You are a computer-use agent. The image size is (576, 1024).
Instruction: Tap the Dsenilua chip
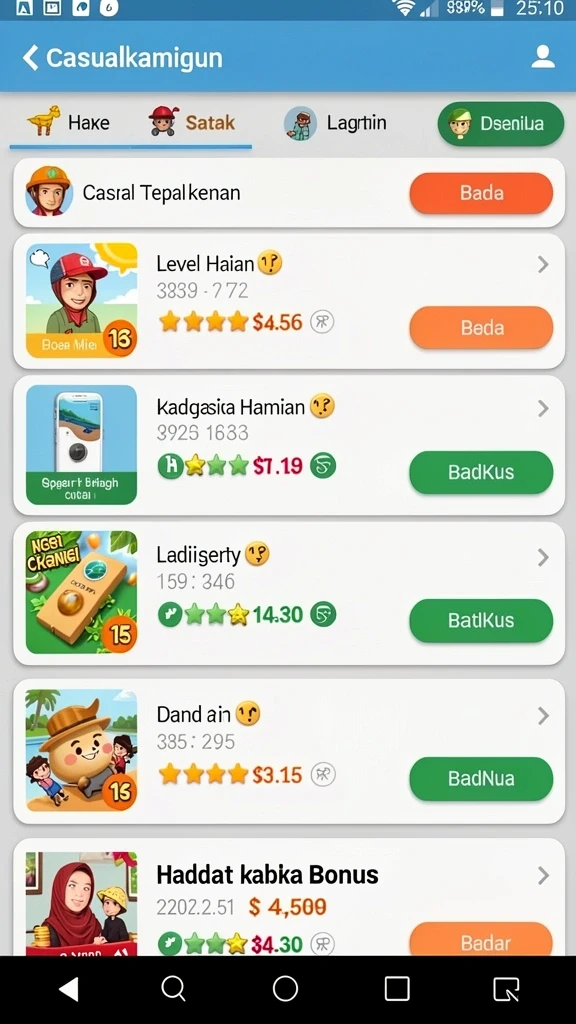500,123
